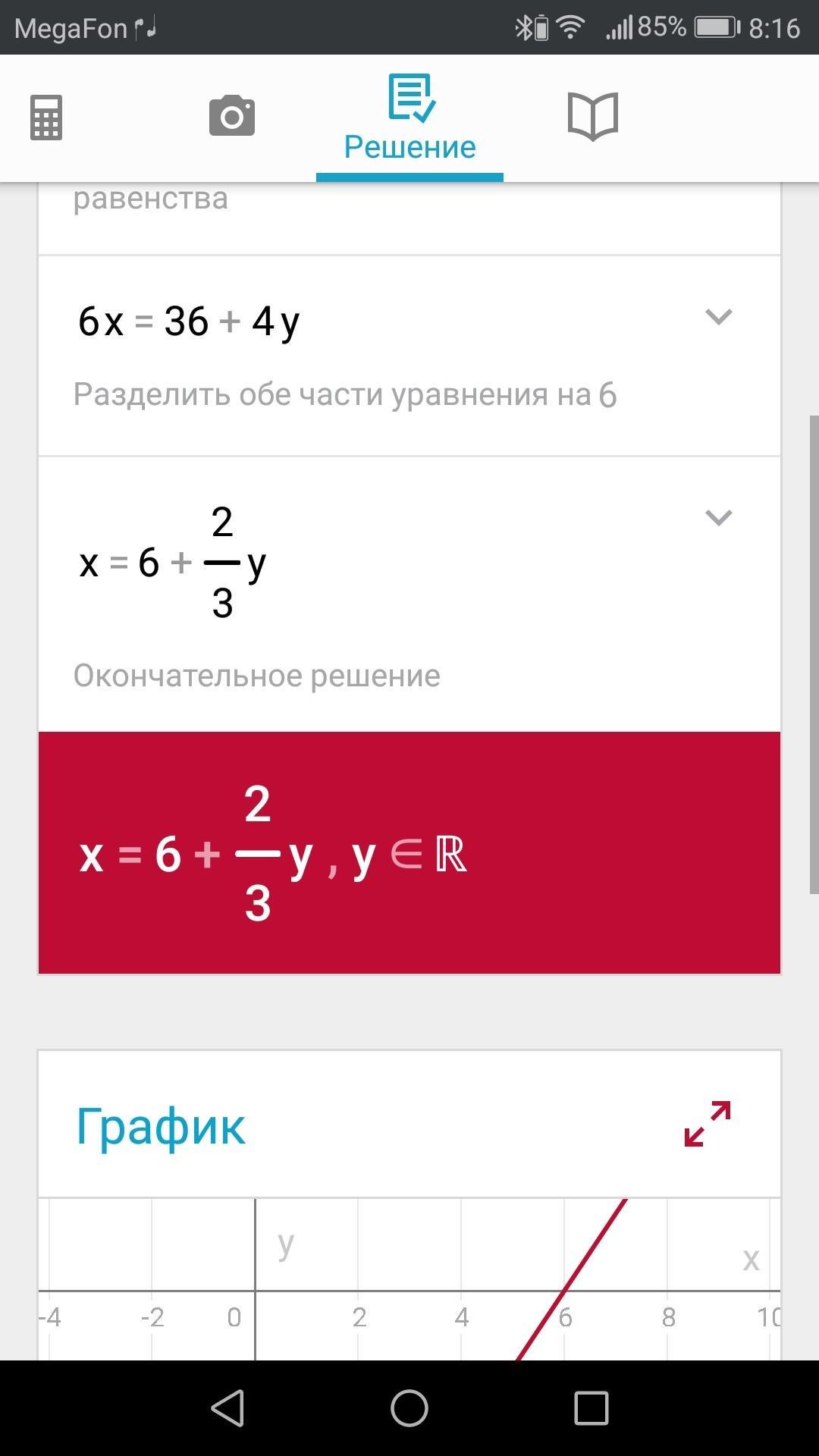The image size is (819, 1456).
Task: Go back with the system back button
Action: coord(227,1408)
